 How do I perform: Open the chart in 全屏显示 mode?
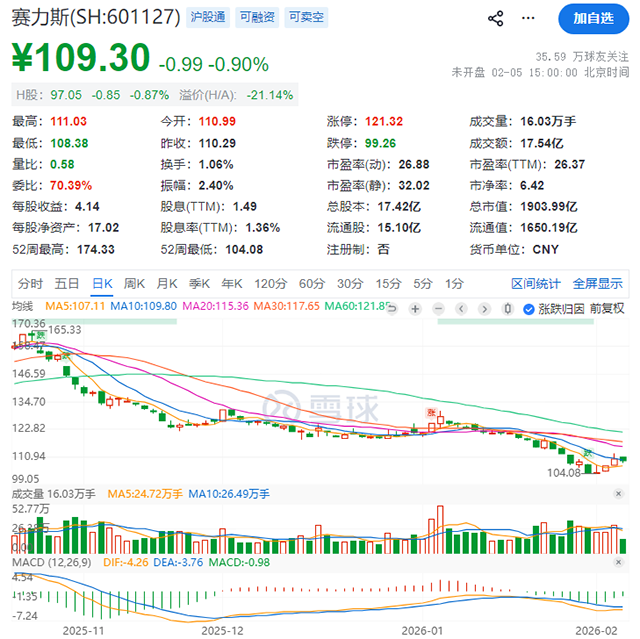[596, 283]
